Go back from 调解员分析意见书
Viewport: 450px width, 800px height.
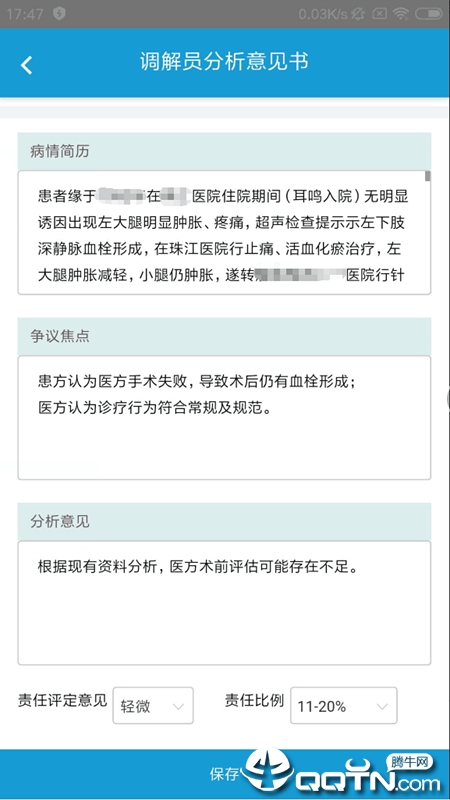point(27,65)
